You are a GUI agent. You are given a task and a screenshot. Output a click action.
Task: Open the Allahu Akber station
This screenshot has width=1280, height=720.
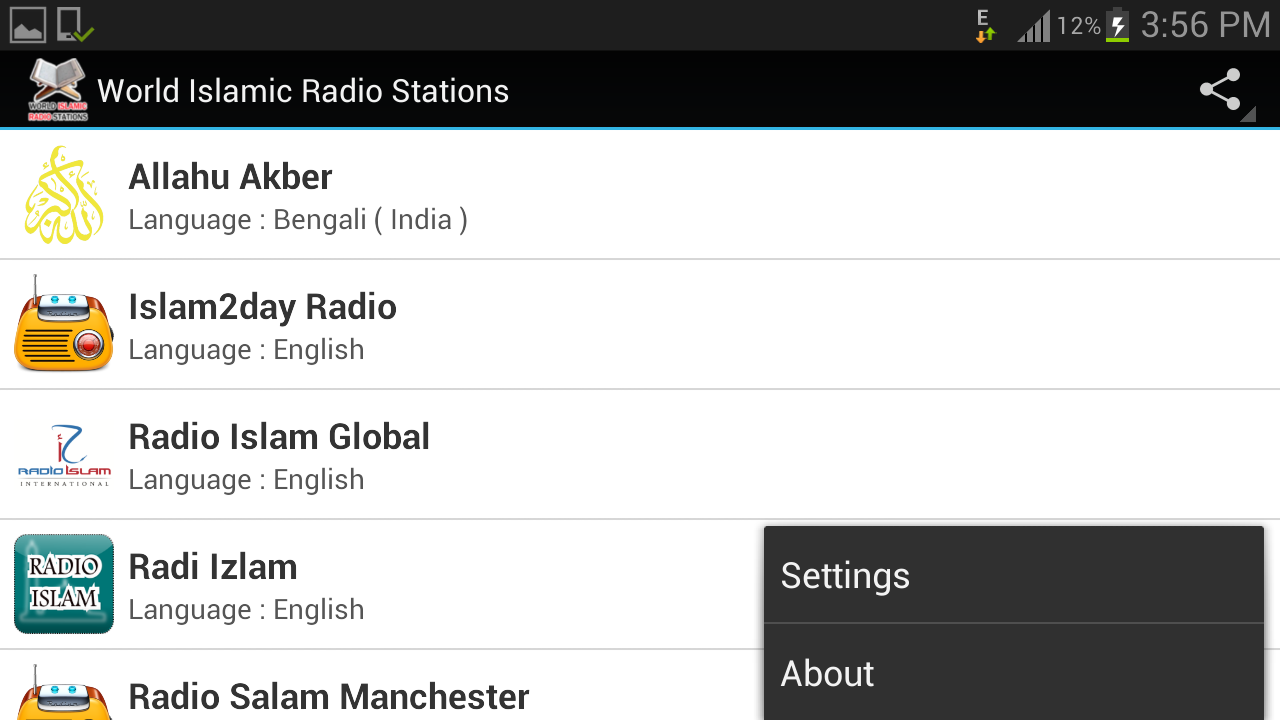[x=400, y=196]
